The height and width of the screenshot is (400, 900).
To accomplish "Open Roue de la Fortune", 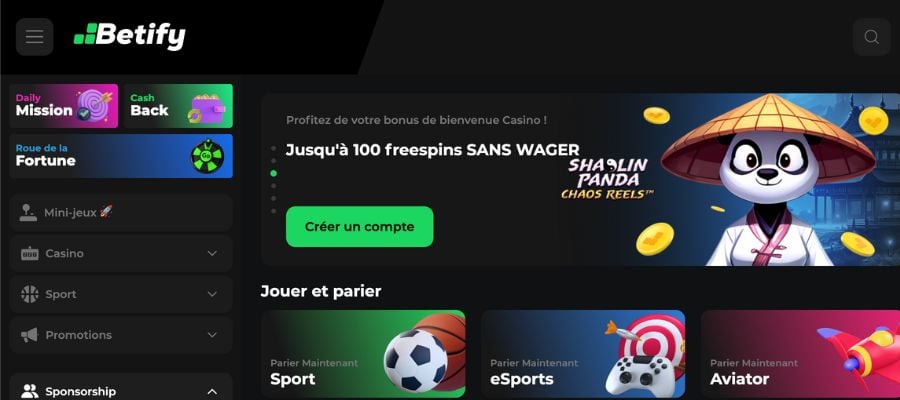I will tap(121, 155).
